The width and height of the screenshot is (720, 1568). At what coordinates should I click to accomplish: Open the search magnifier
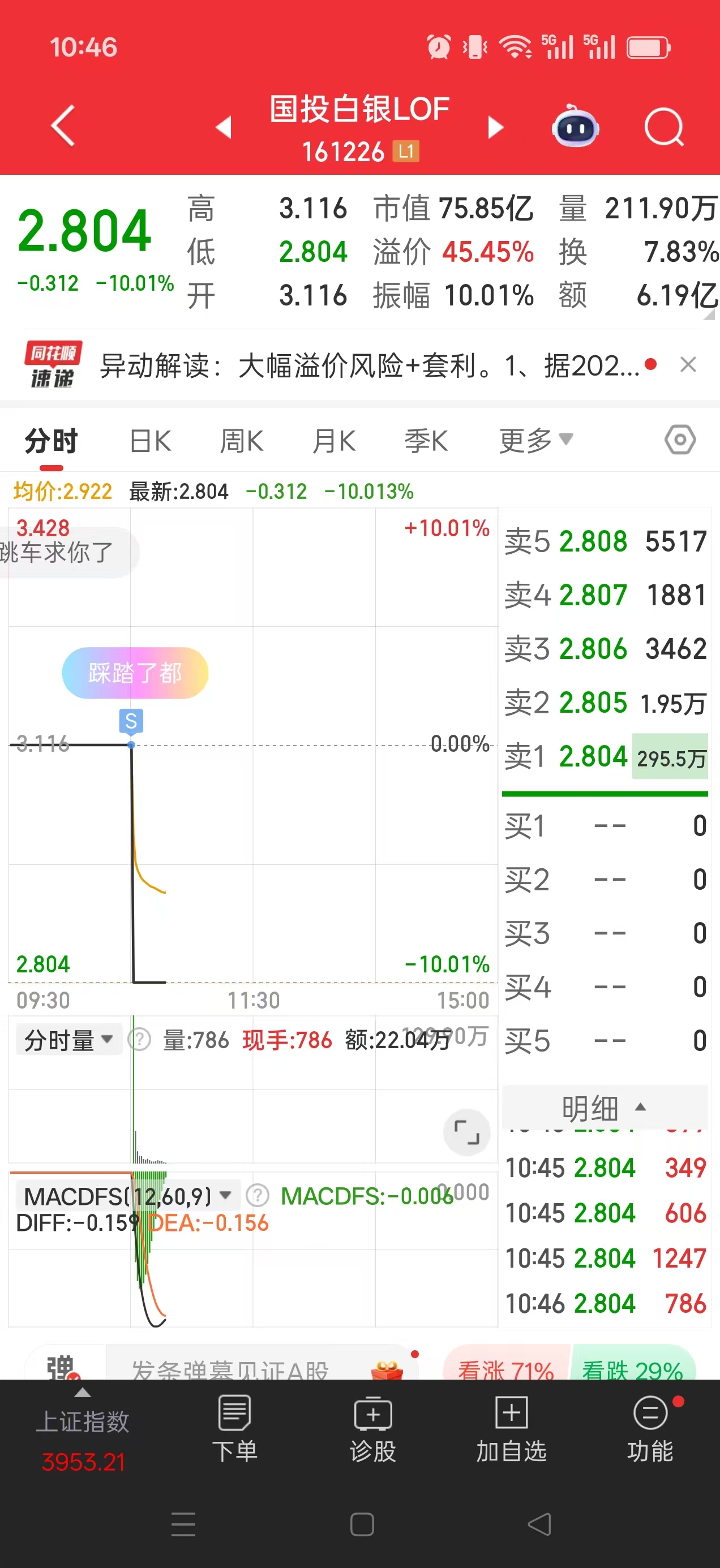coord(663,127)
